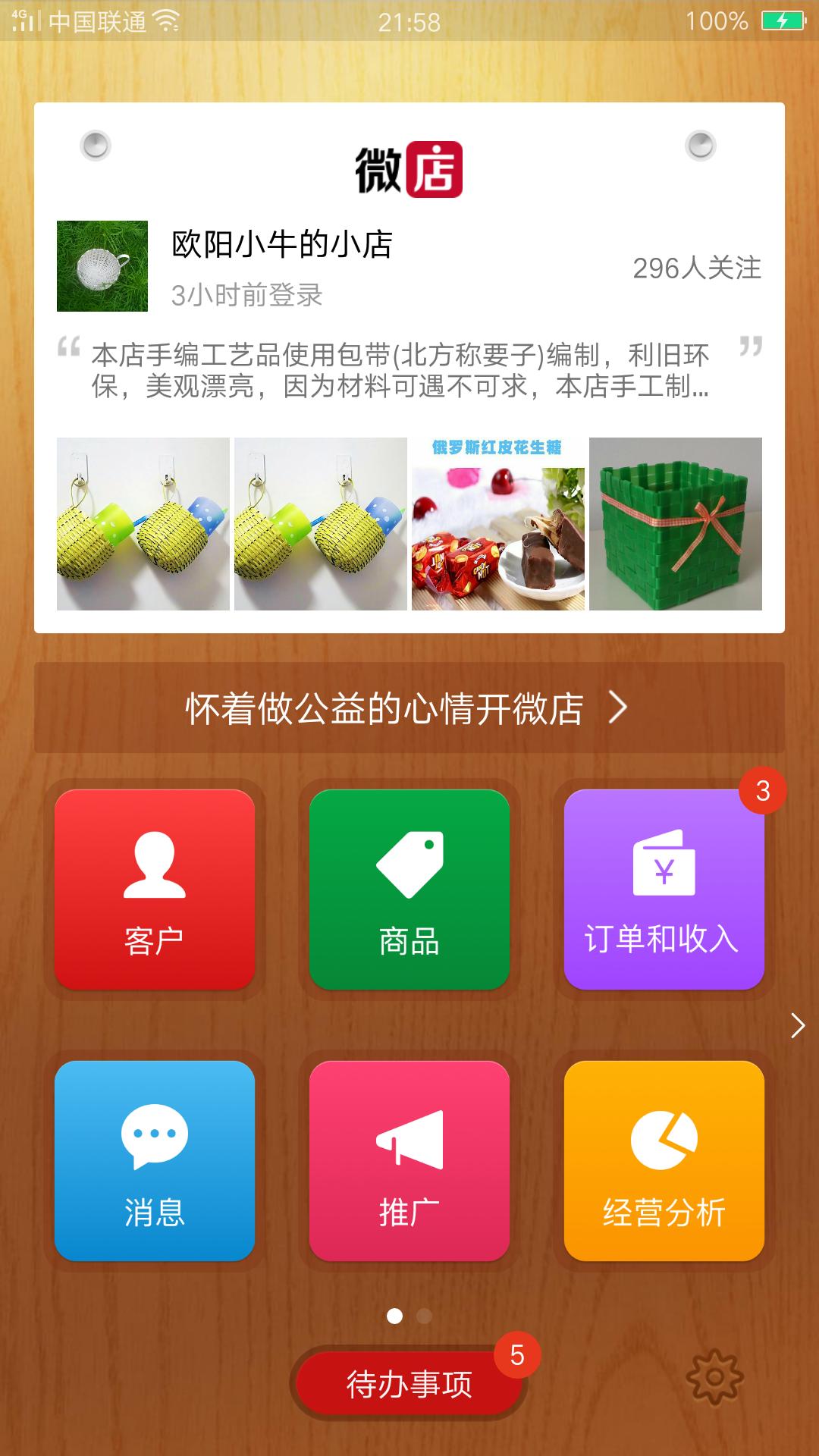Tap the store avatar image
Image resolution: width=819 pixels, height=1456 pixels.
click(101, 264)
